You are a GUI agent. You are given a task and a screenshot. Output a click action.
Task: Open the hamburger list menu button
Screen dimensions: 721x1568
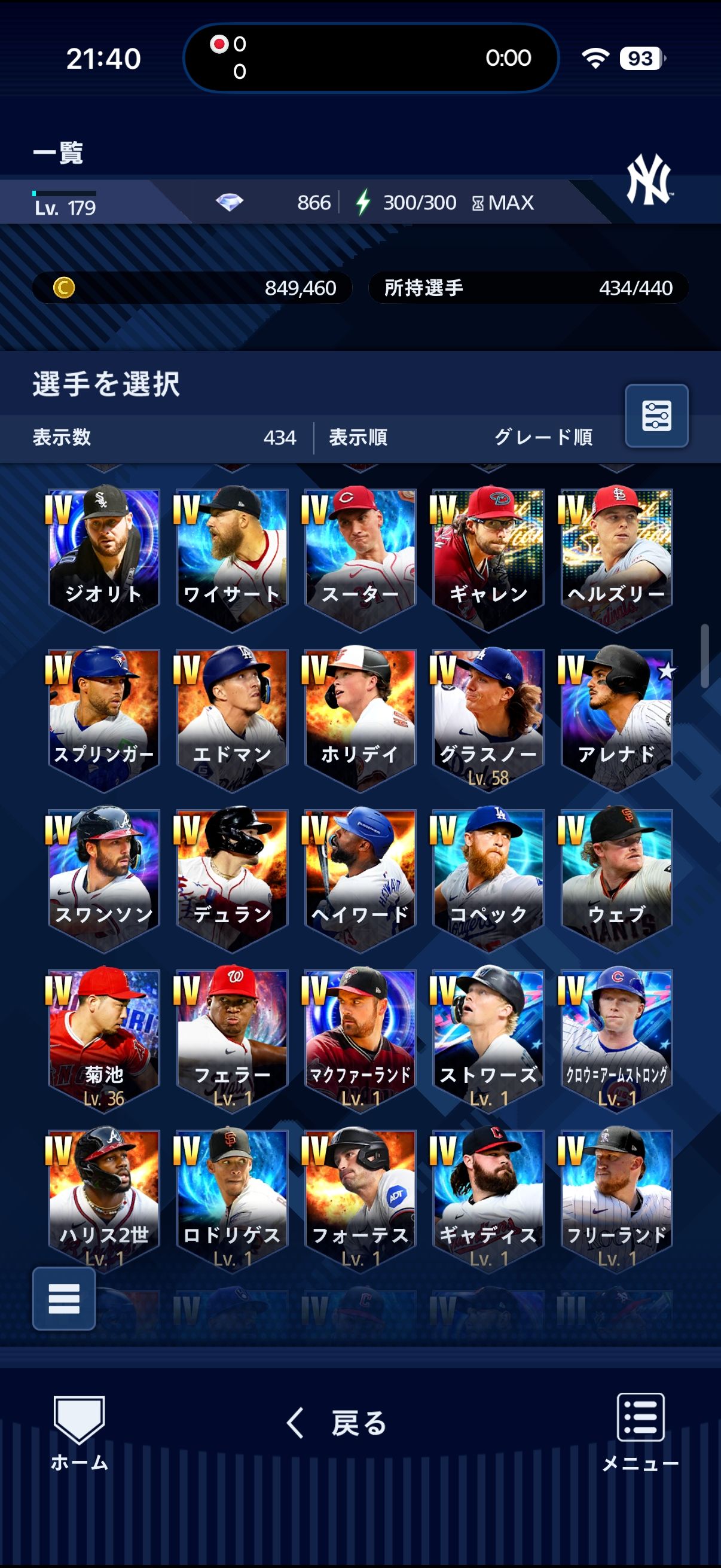coord(64,1298)
